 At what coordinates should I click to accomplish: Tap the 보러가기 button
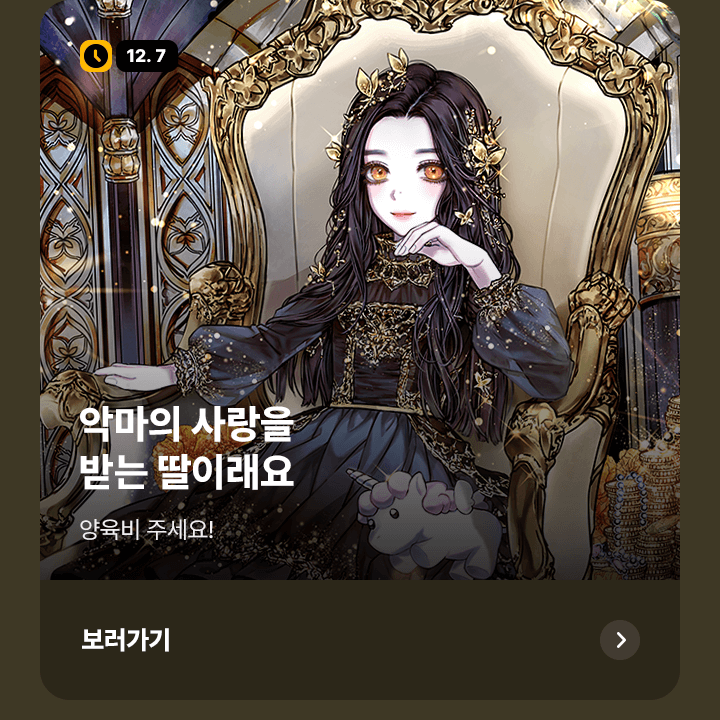[126, 640]
